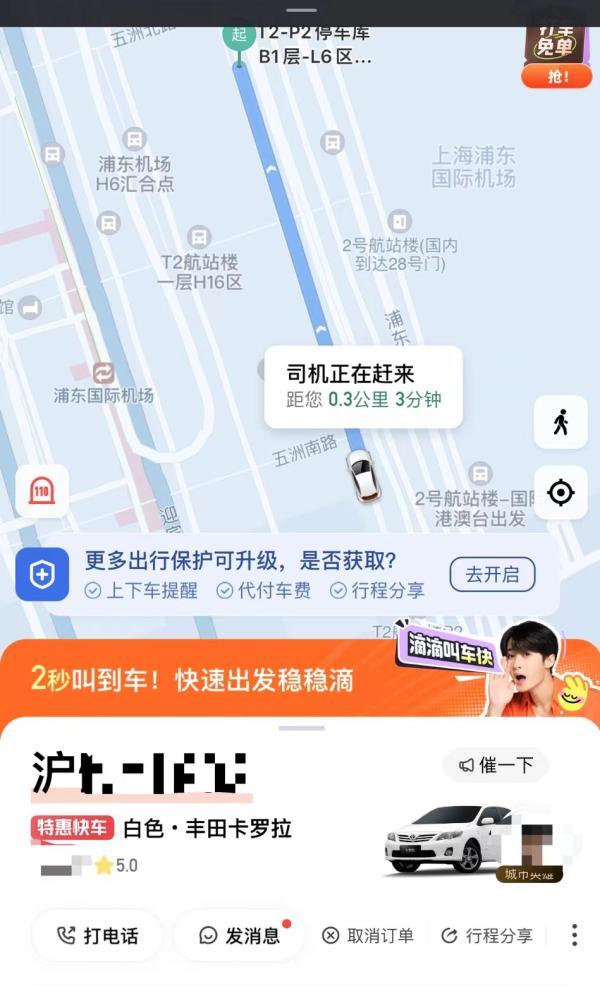Open the 2秒叫到车 orange promo banner
The height and width of the screenshot is (986, 600).
tap(200, 681)
